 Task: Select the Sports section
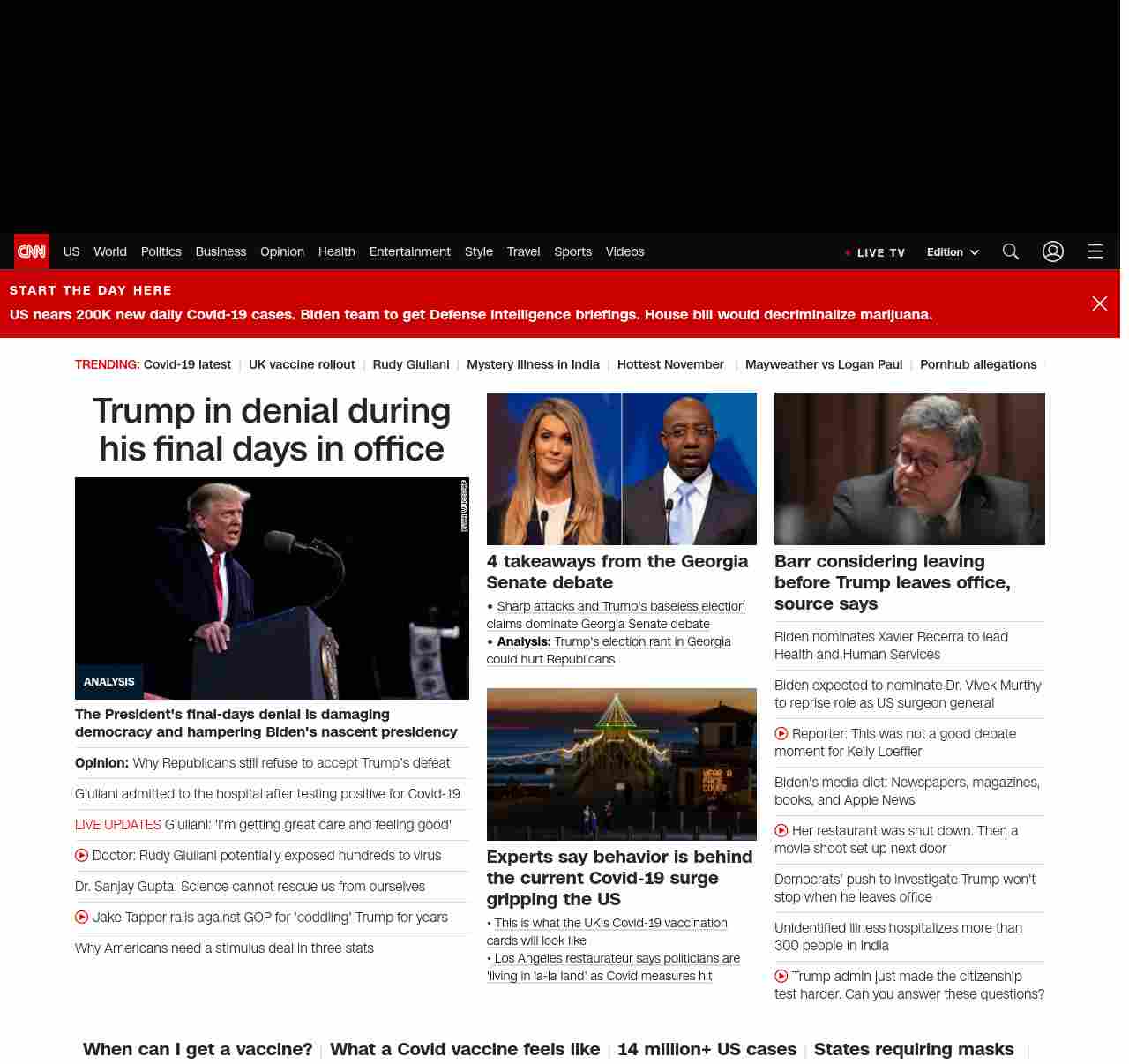(x=572, y=251)
